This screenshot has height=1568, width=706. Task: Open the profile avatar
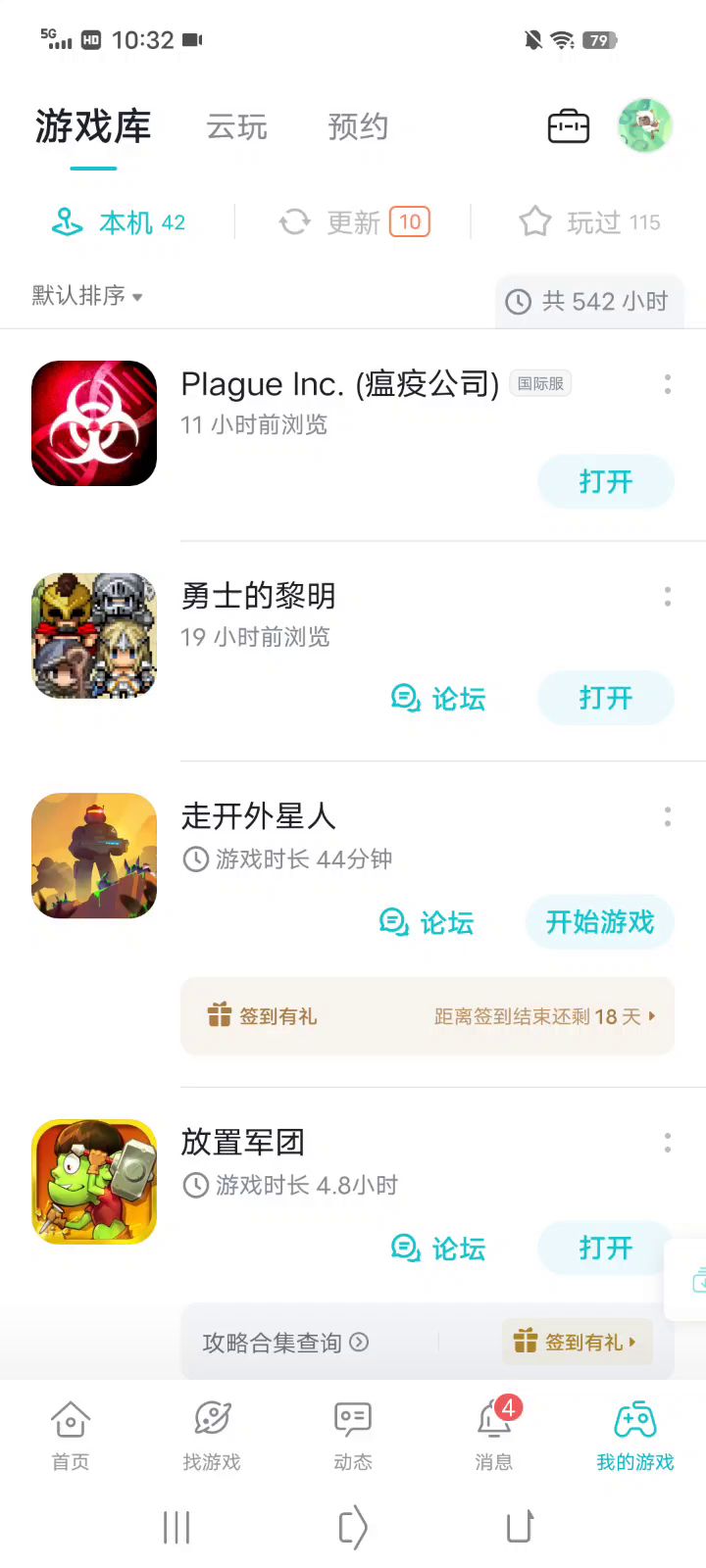coord(644,125)
